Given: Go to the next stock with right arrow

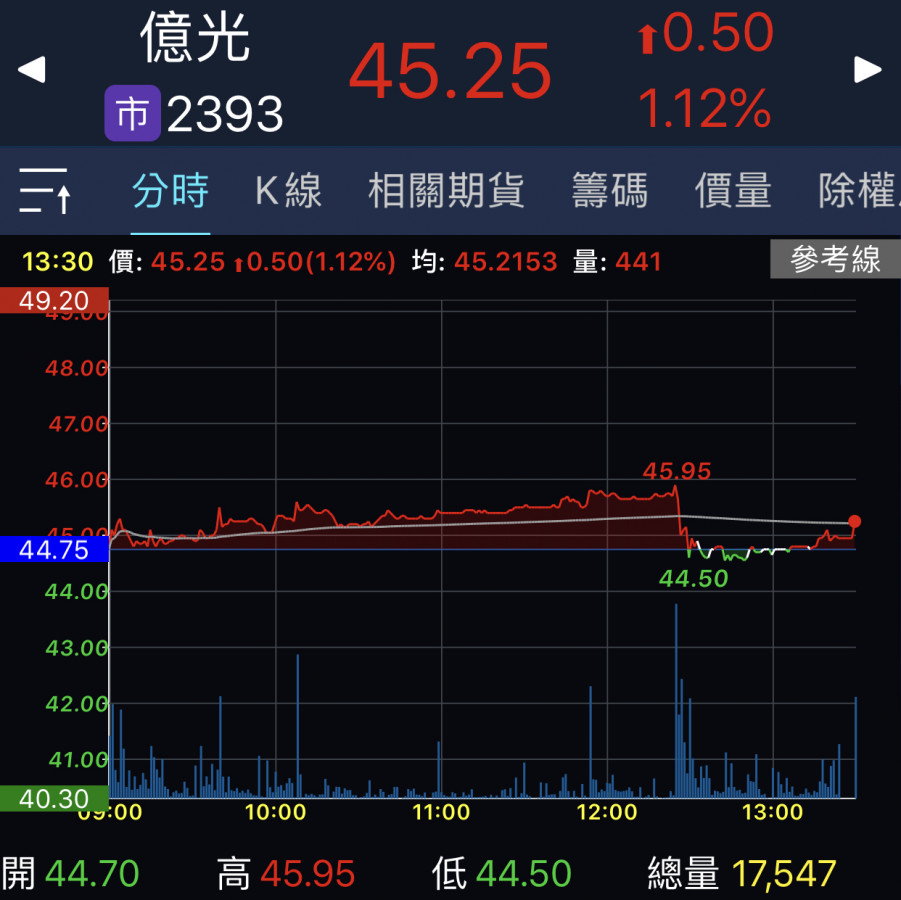Looking at the screenshot, I should coord(868,70).
